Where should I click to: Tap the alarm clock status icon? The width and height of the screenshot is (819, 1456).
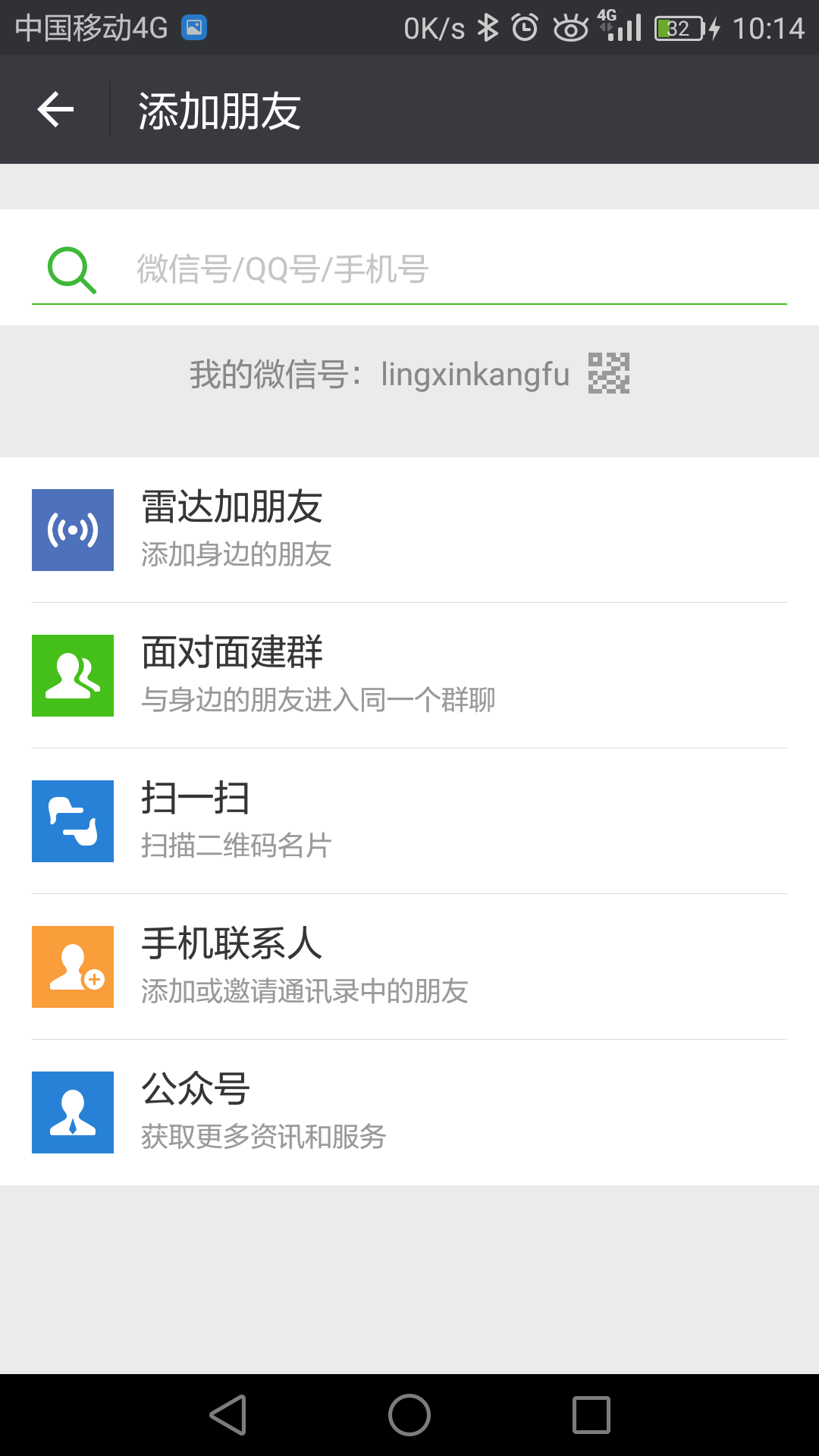(526, 27)
